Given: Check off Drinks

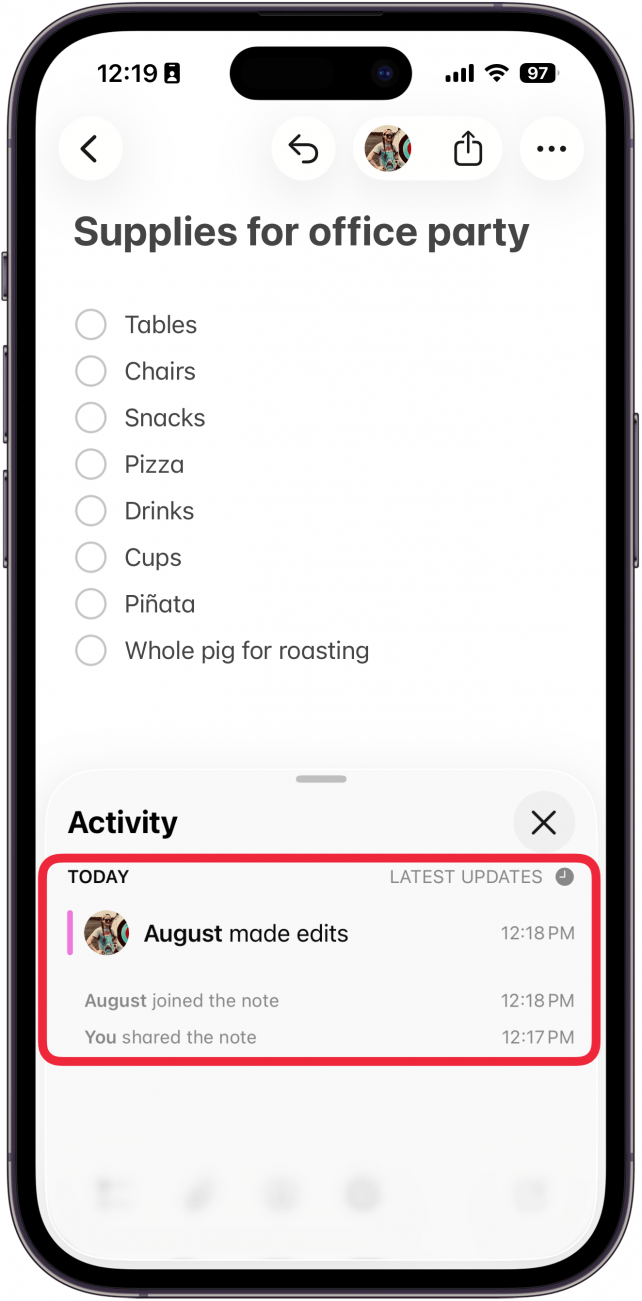Looking at the screenshot, I should [x=91, y=511].
